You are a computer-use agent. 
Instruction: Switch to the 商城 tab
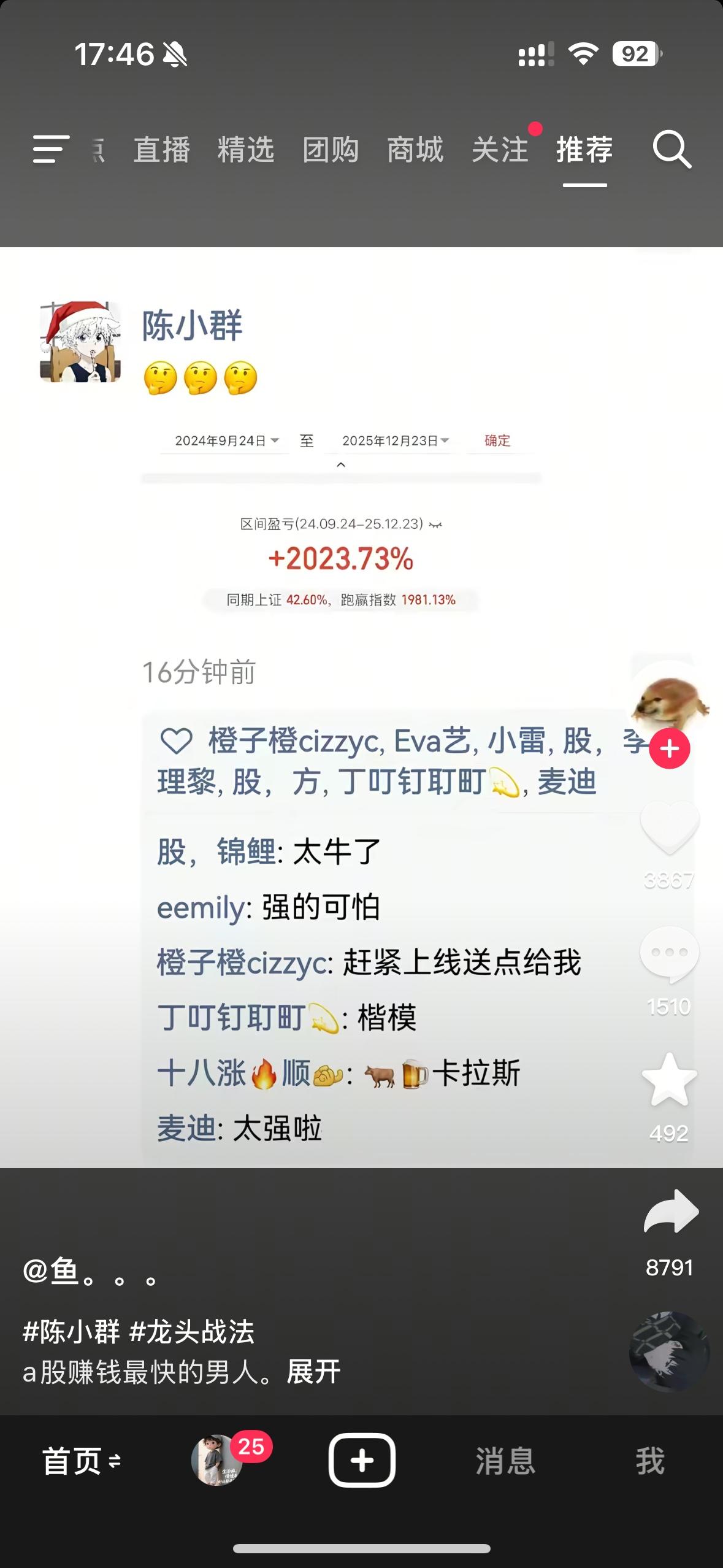(415, 149)
